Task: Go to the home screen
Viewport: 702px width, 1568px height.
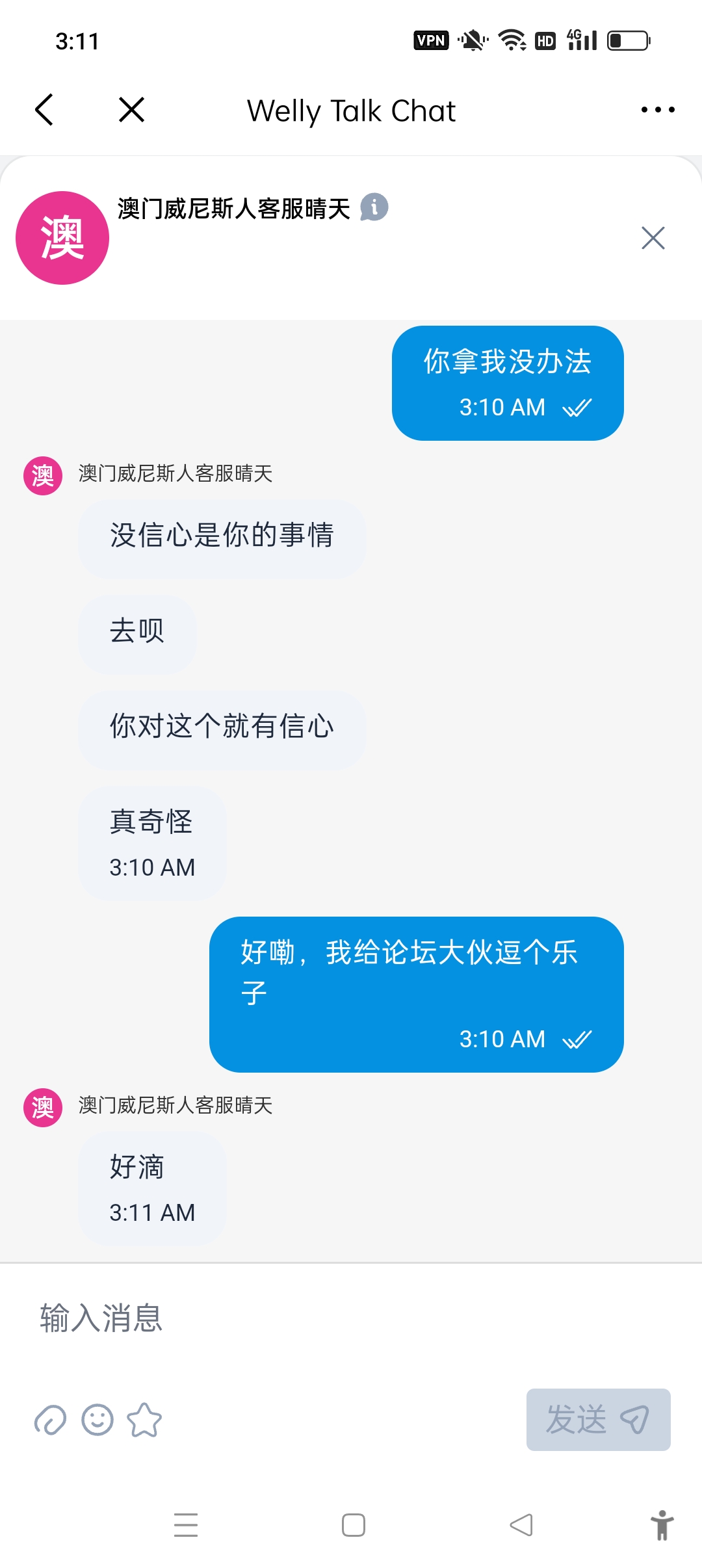Action: [354, 1525]
